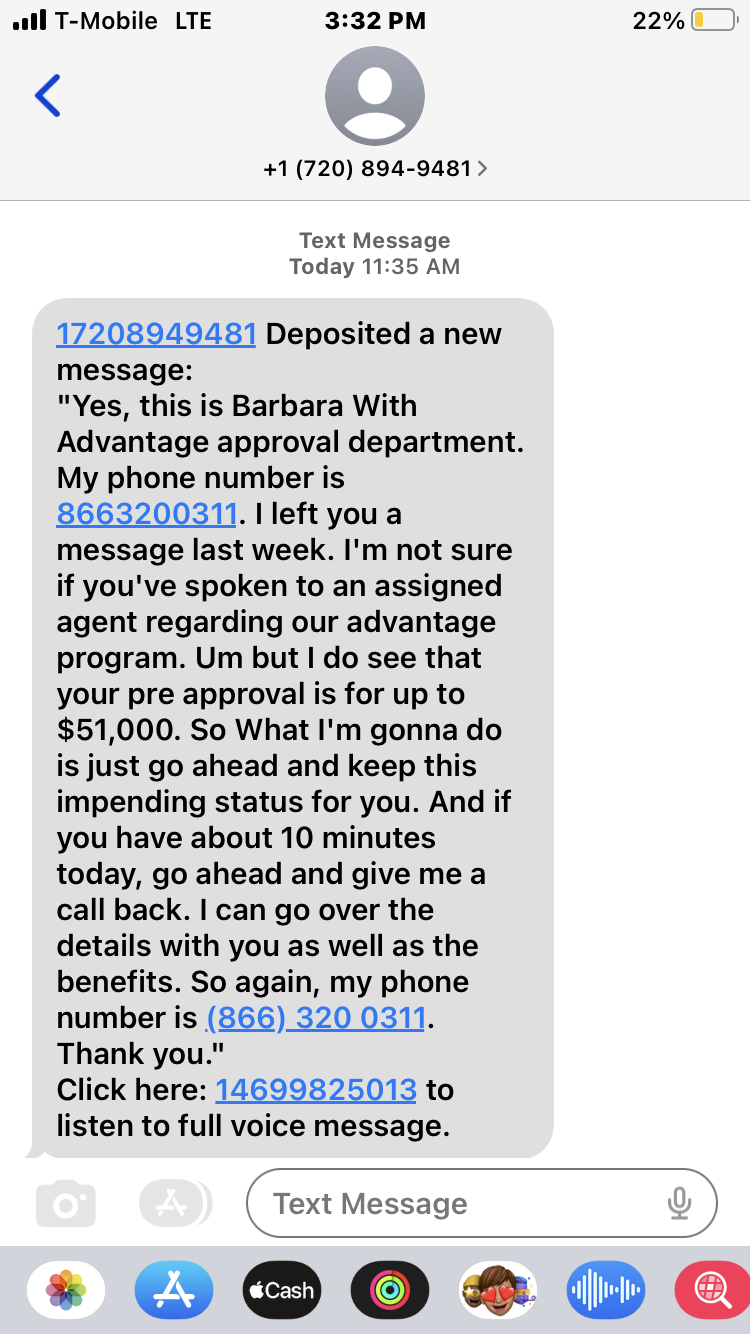Open Memoji stickers in the app strip
Image resolution: width=750 pixels, height=1334 pixels.
498,1290
